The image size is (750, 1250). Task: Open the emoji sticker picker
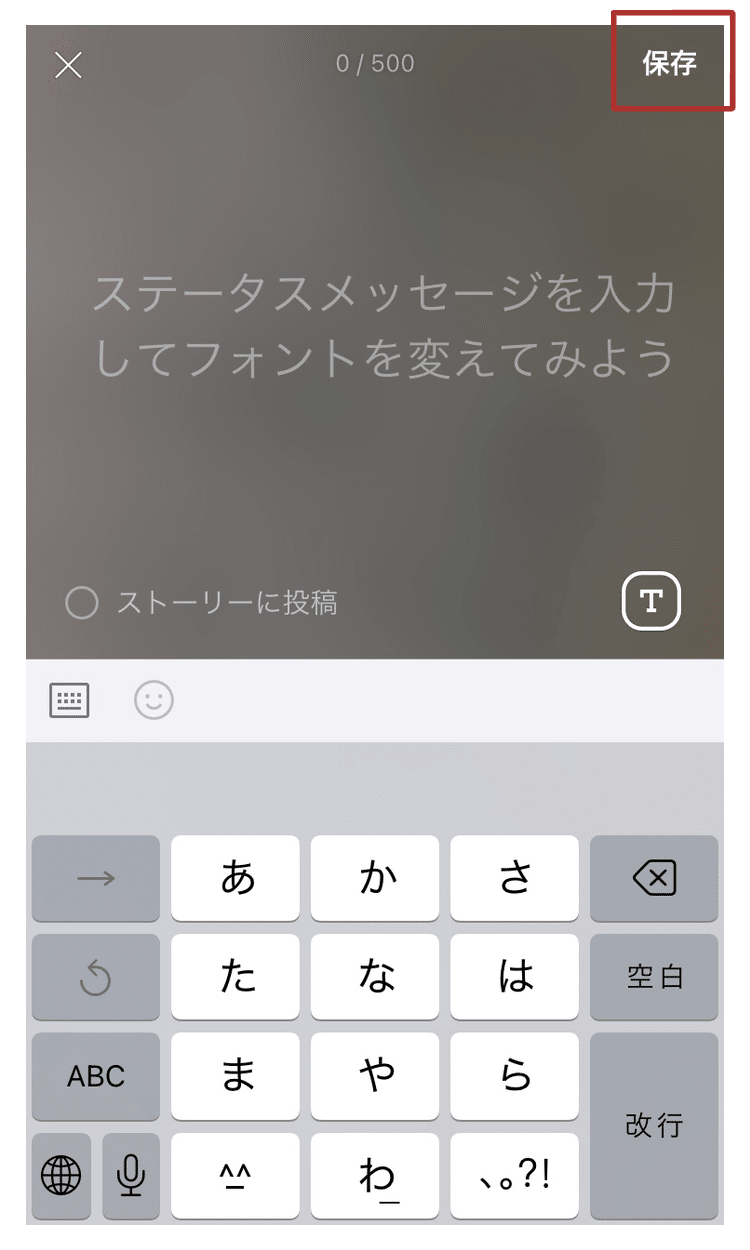click(154, 700)
